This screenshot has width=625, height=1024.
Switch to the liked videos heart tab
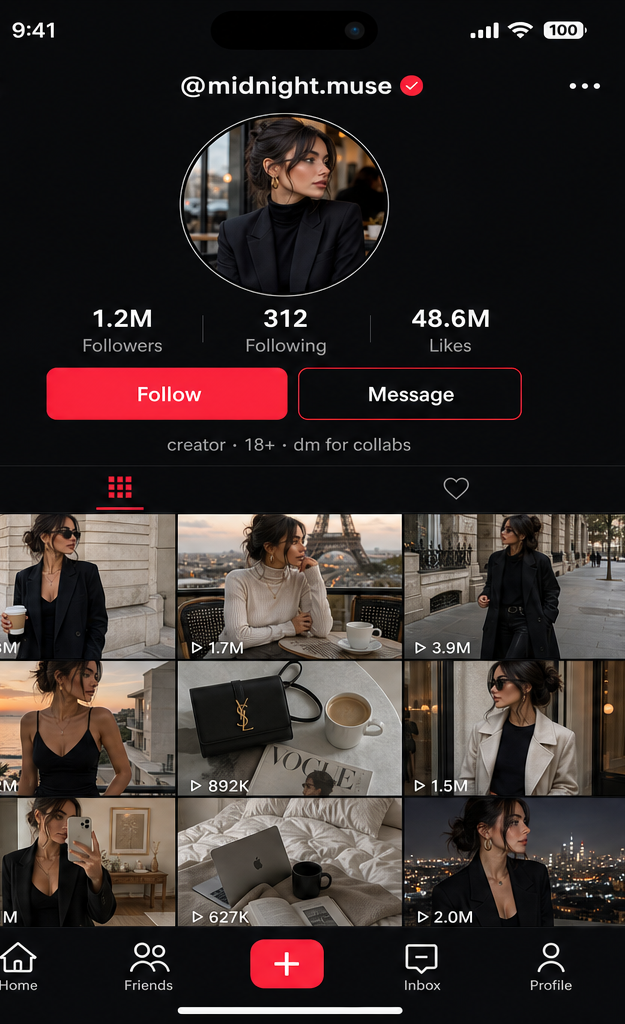tap(456, 488)
